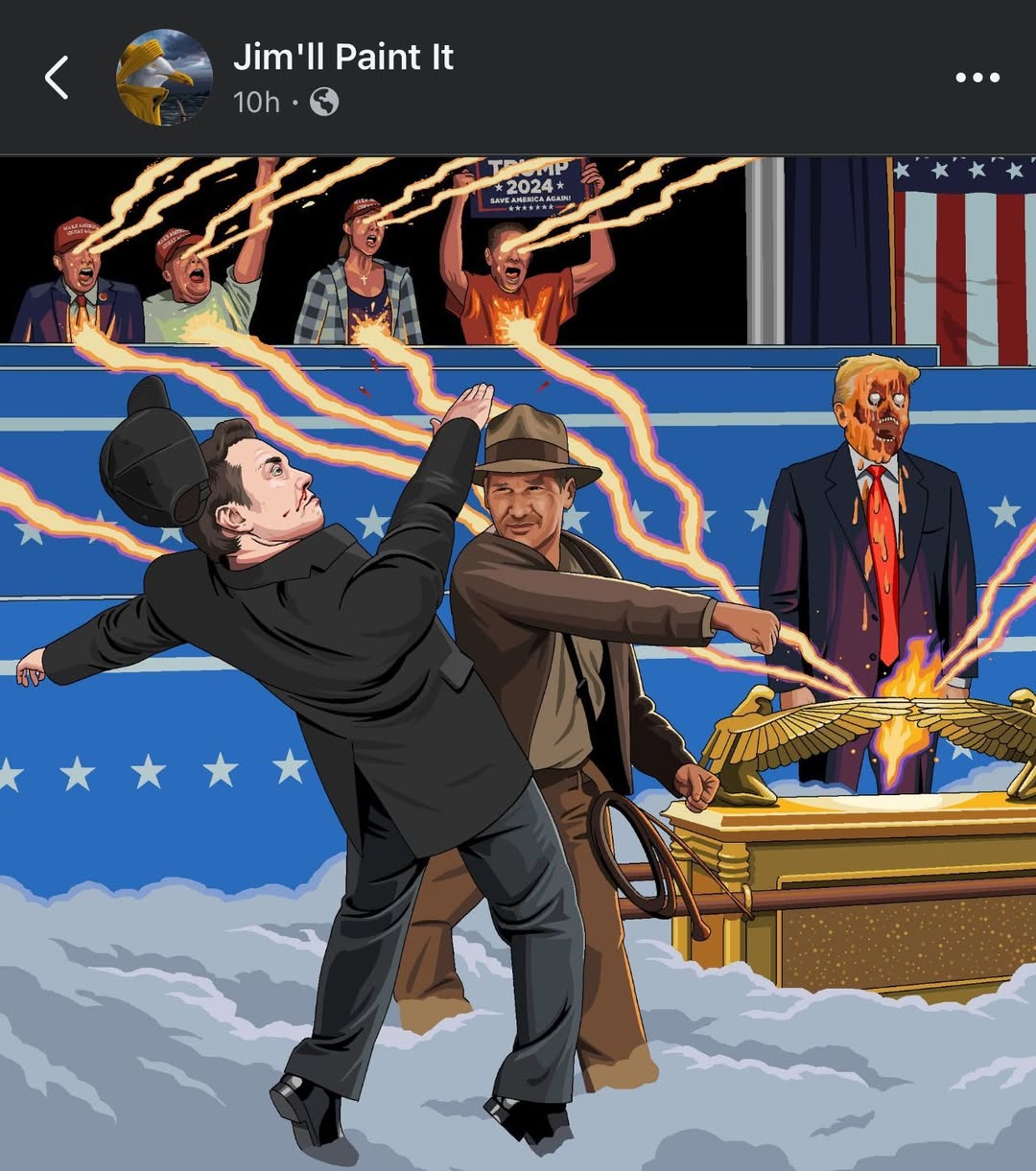Image resolution: width=1036 pixels, height=1171 pixels.
Task: Open the three-dot overflow menu
Action: point(977,78)
